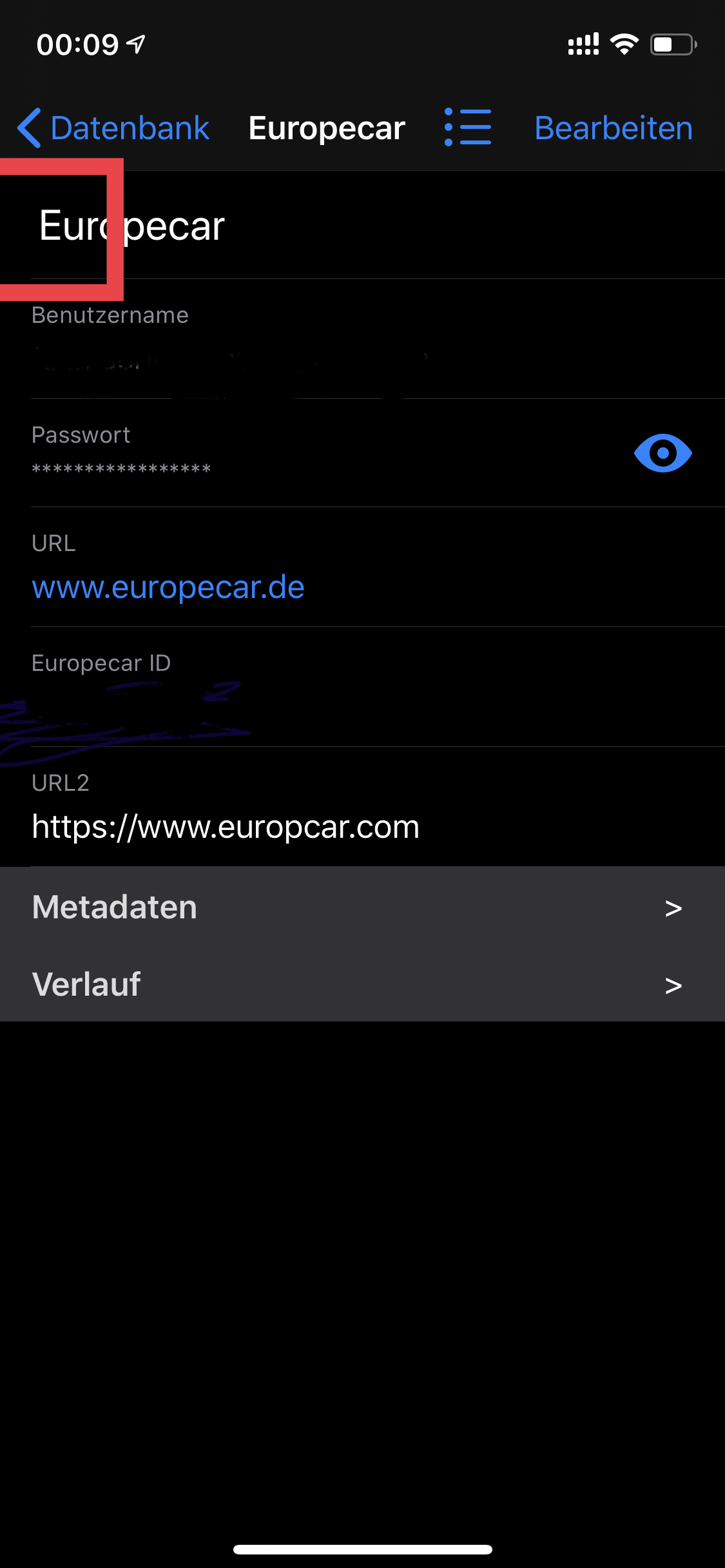The height and width of the screenshot is (1568, 725).
Task: Open the www.europecar.de link
Action: pyautogui.click(x=168, y=587)
